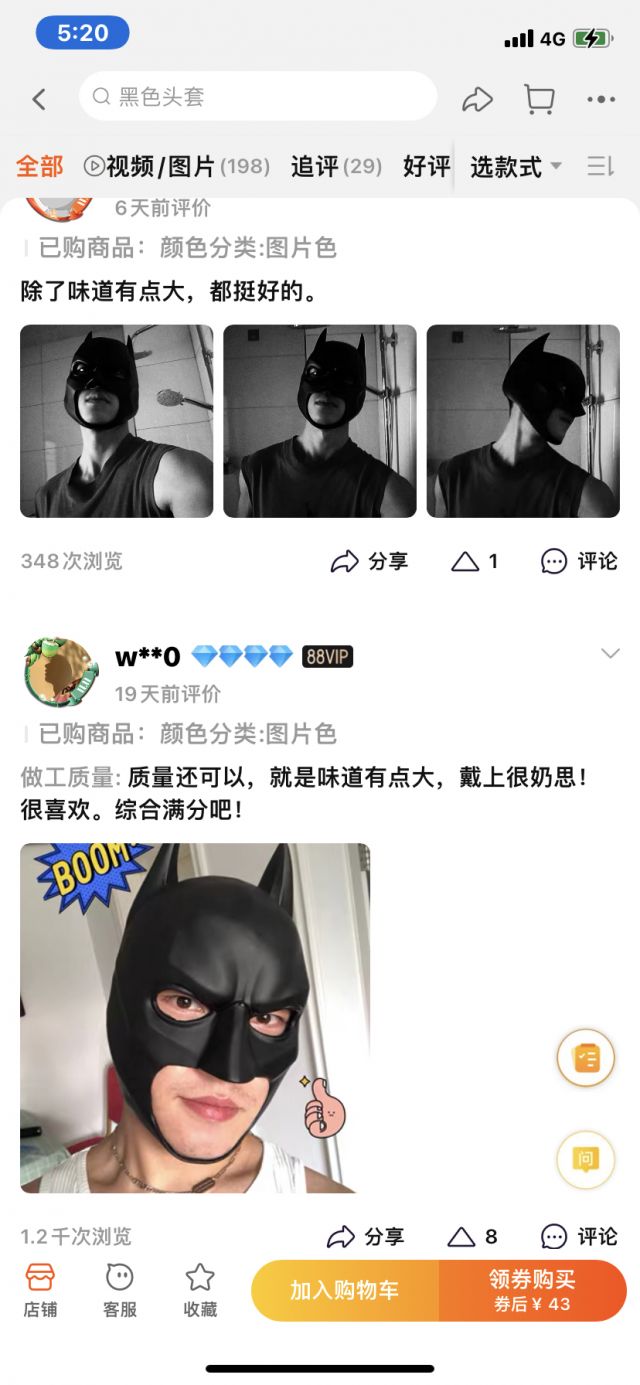Tap the share arrow in the top bar

477,98
